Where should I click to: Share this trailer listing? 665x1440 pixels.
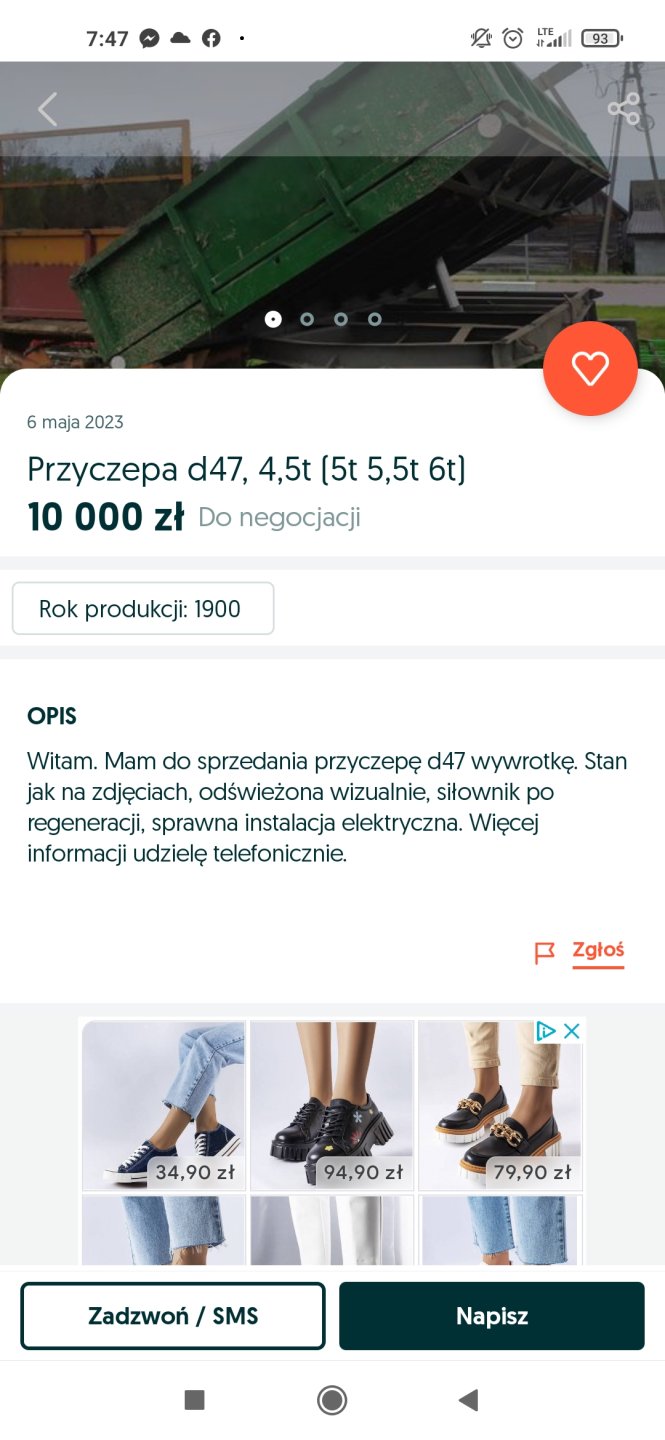pos(623,109)
